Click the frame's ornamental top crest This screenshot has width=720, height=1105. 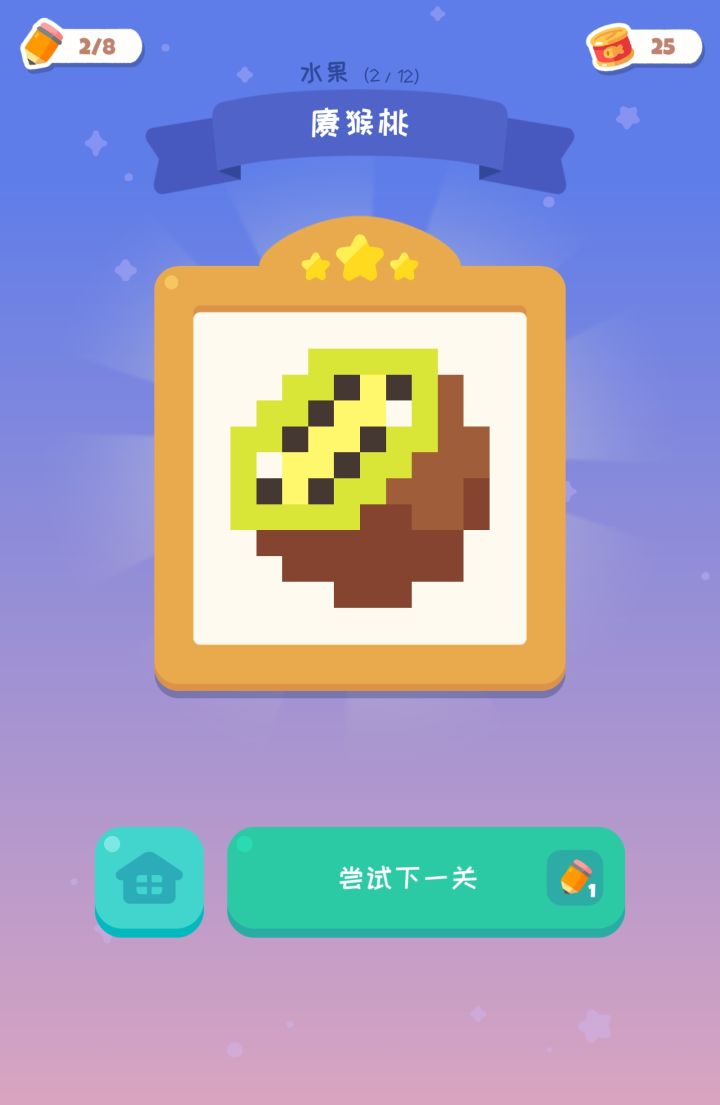[x=360, y=232]
